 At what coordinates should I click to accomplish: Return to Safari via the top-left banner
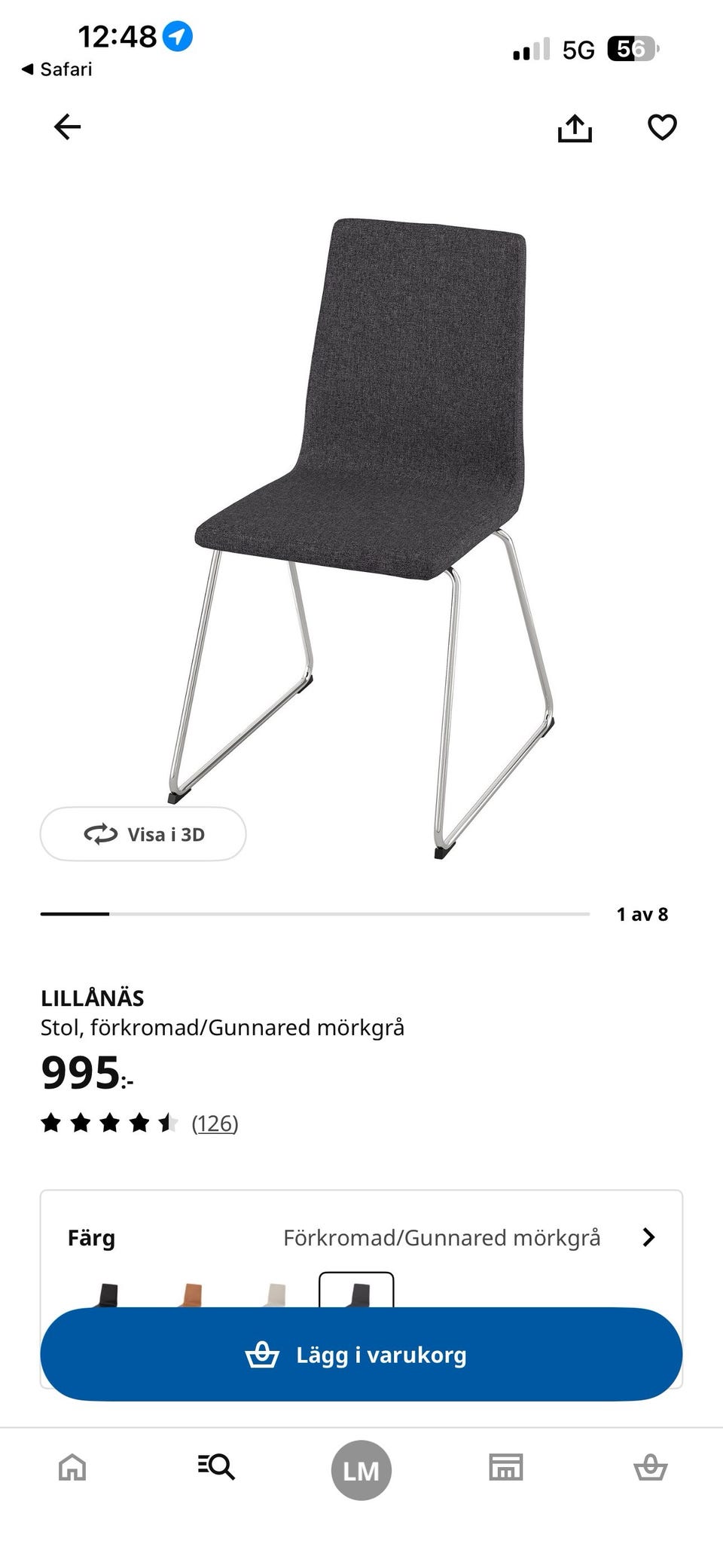[58, 69]
